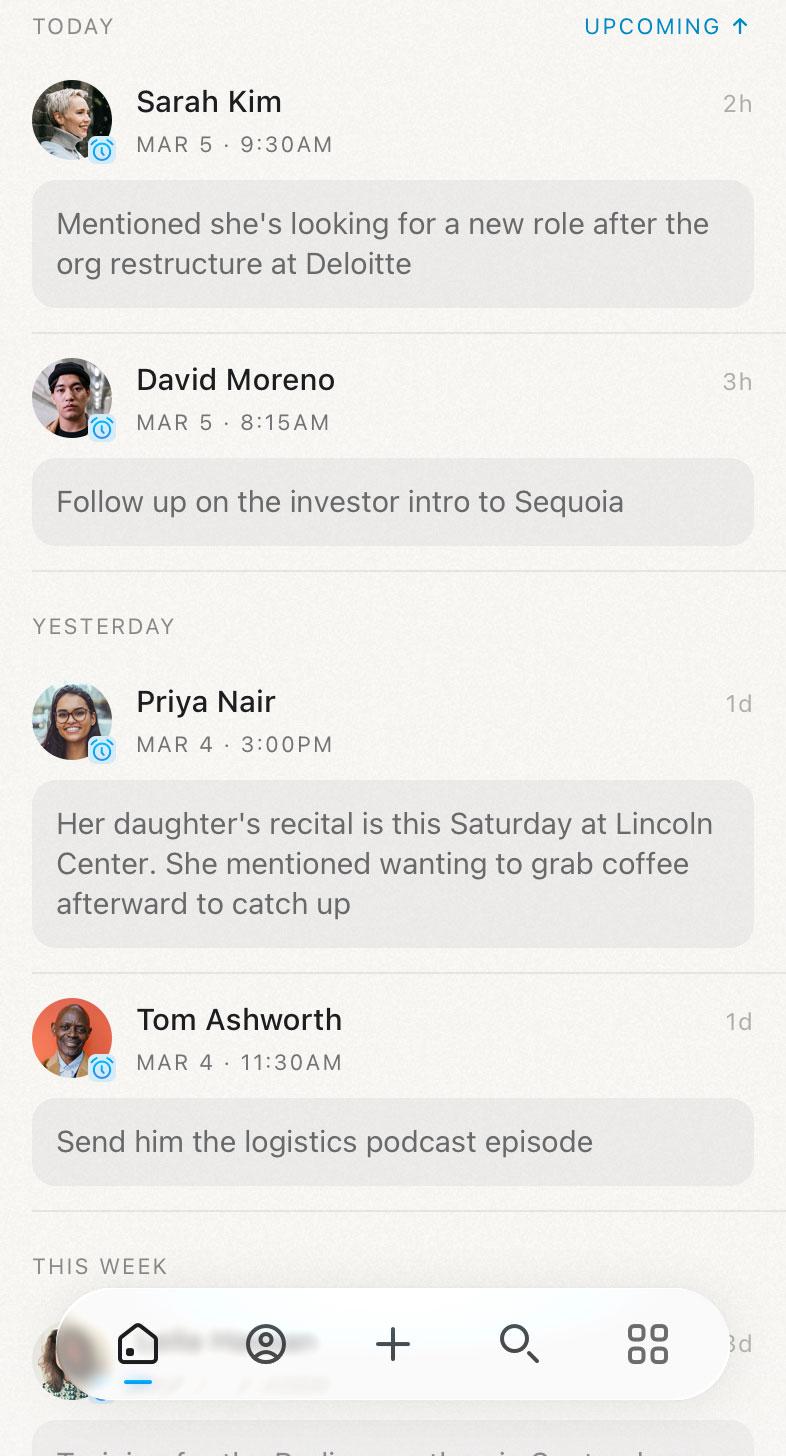Toggle Priya Nair's reminder alarm badge

click(x=104, y=752)
